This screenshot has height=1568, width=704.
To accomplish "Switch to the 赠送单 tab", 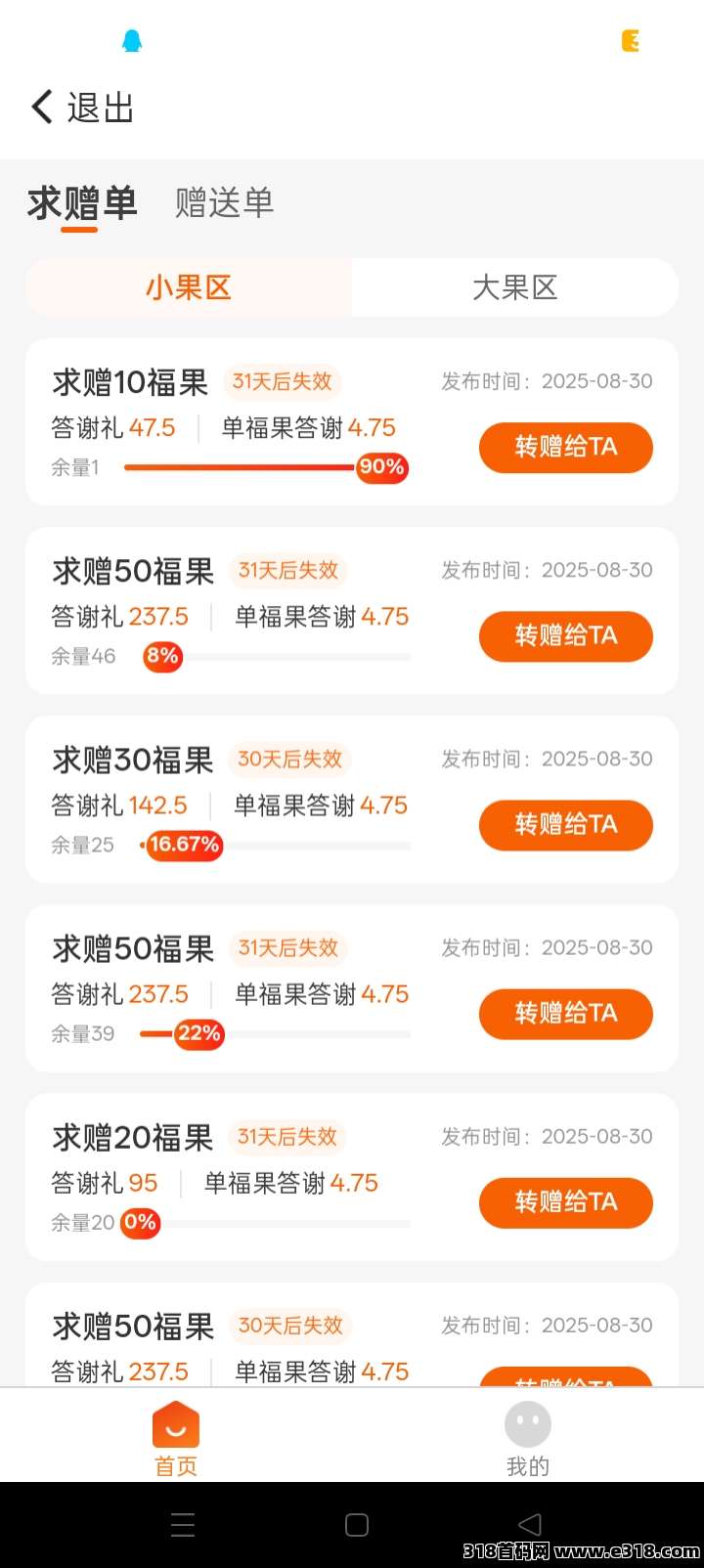I will click(x=225, y=202).
